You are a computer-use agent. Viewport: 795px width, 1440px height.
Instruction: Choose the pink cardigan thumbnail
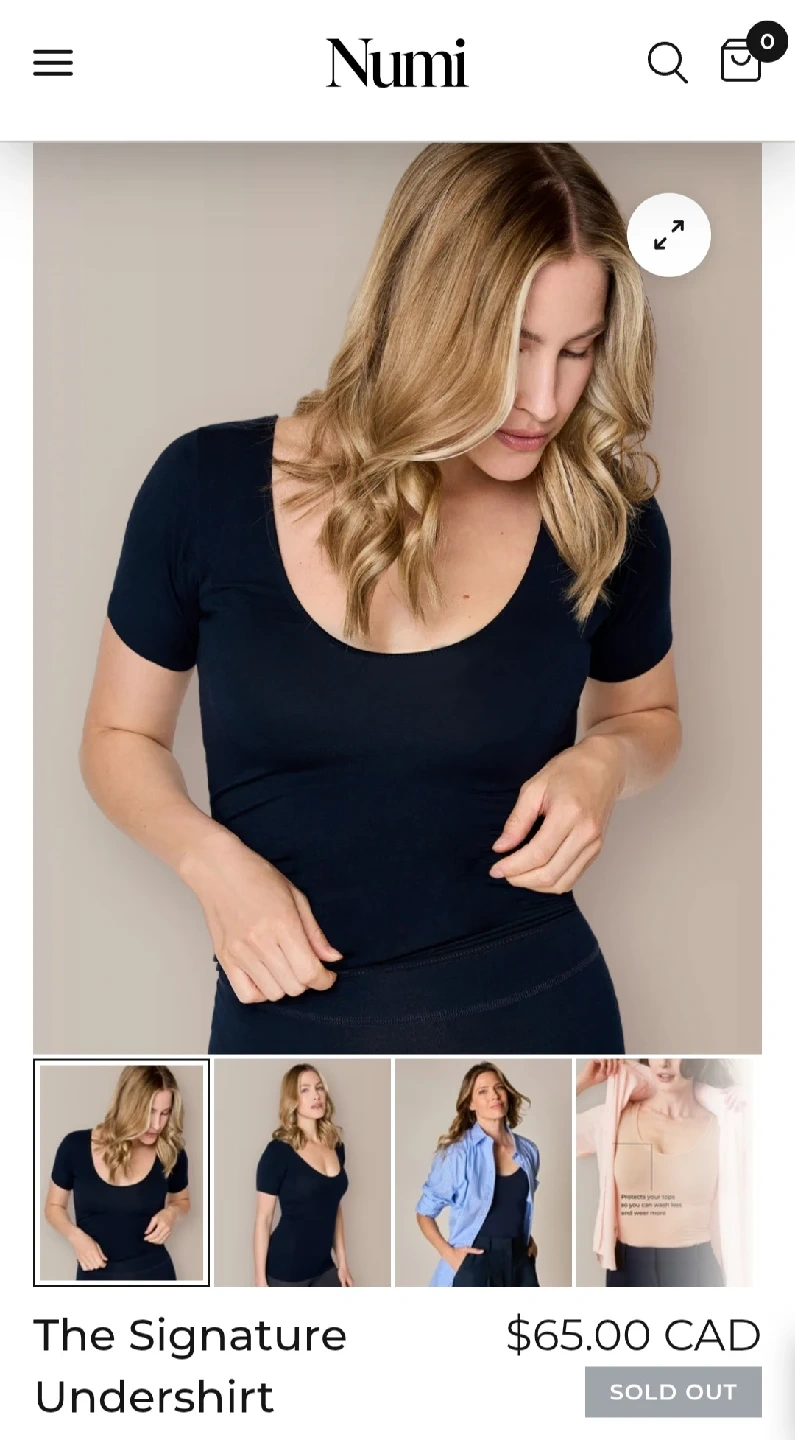coord(664,1172)
